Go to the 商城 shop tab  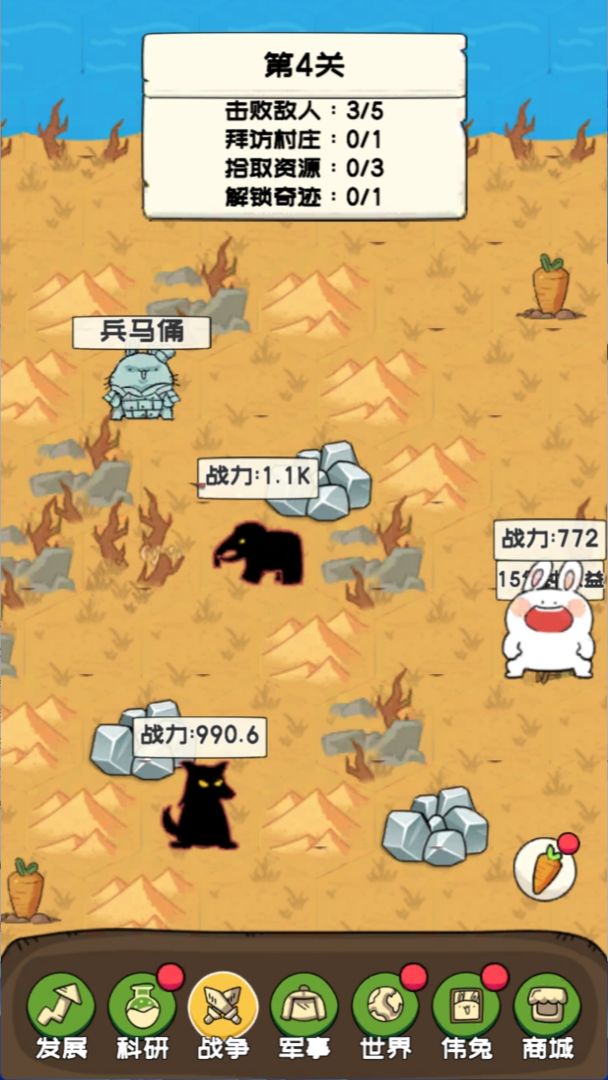(547, 1014)
